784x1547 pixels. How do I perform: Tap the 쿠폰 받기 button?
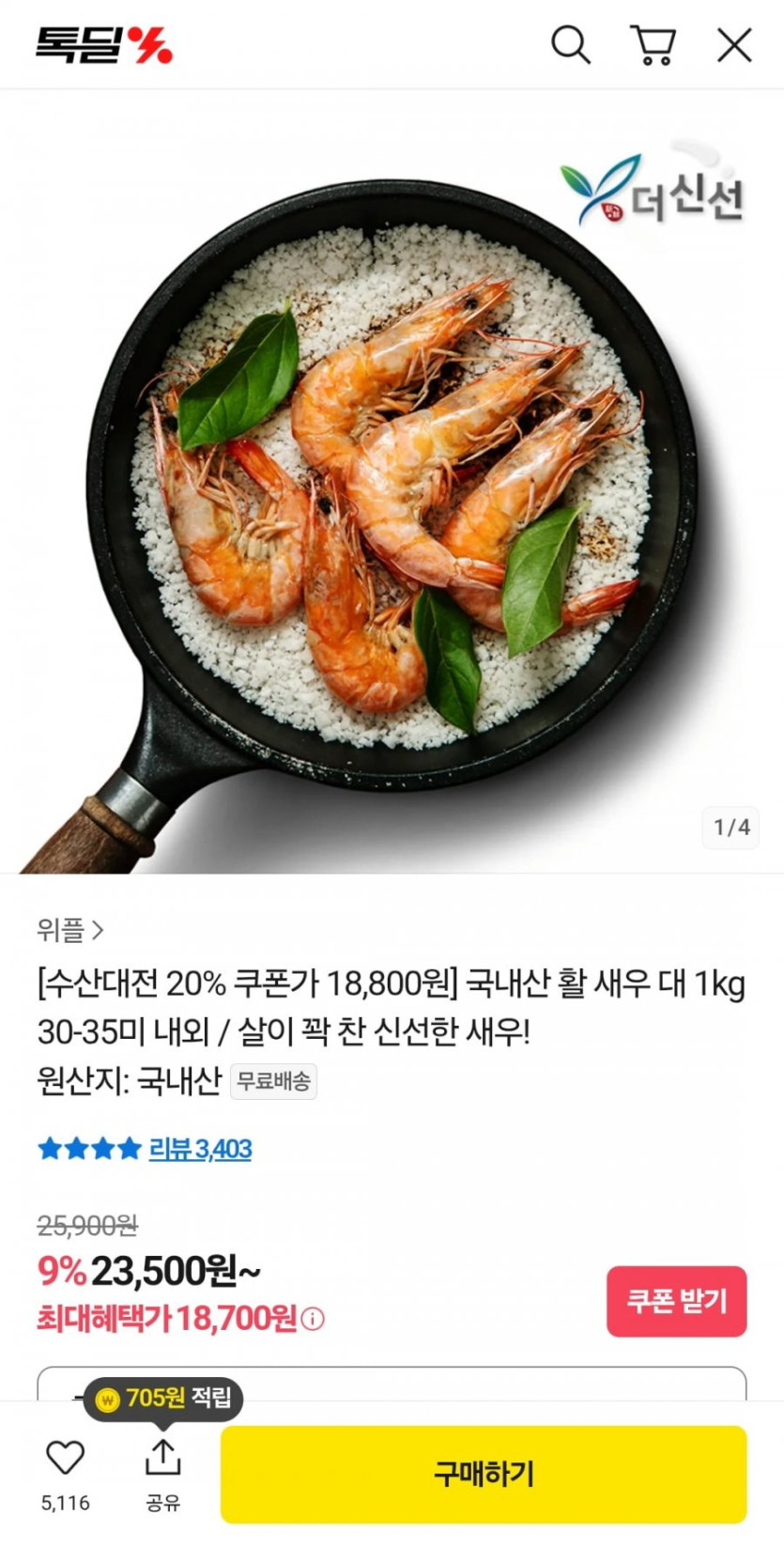click(x=676, y=1301)
